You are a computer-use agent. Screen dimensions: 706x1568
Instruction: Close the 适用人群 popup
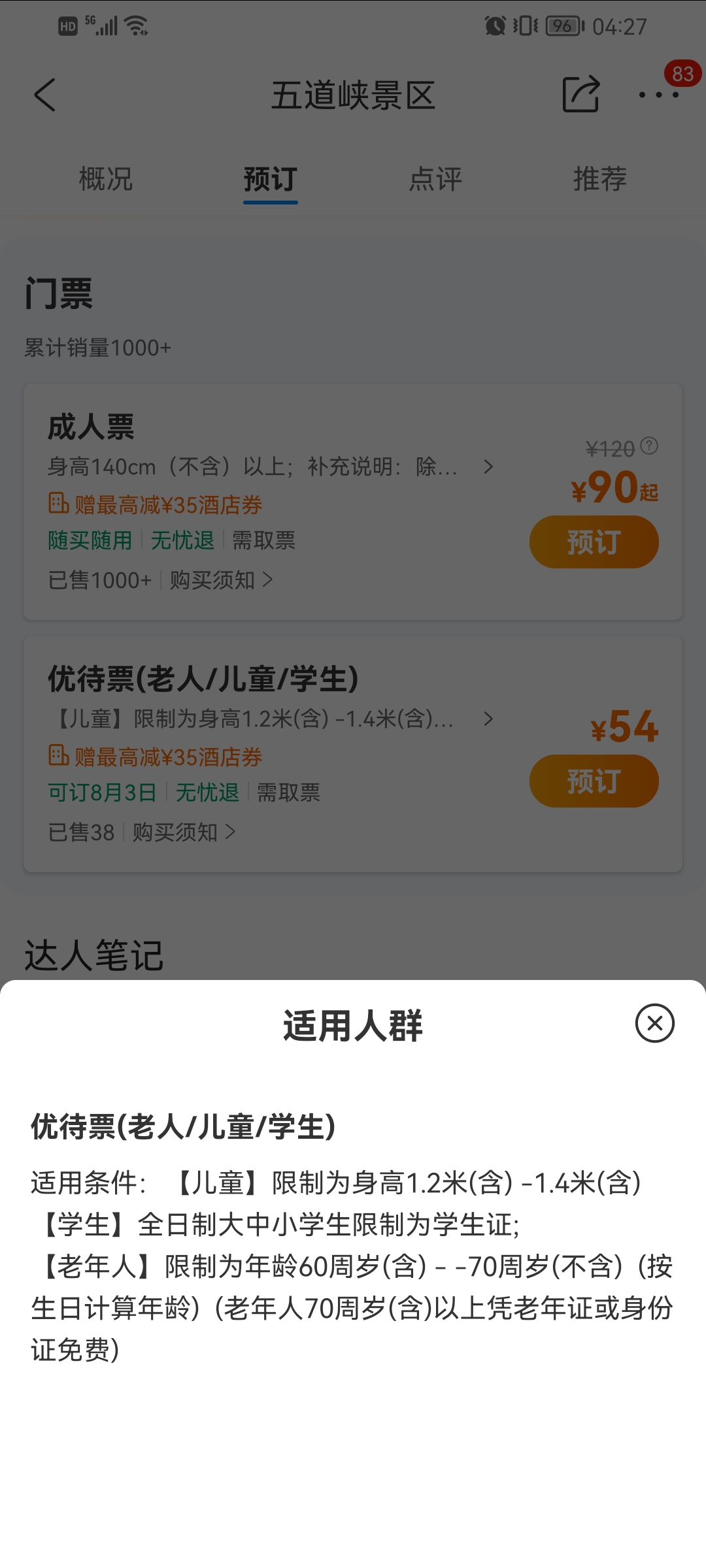coord(654,1023)
